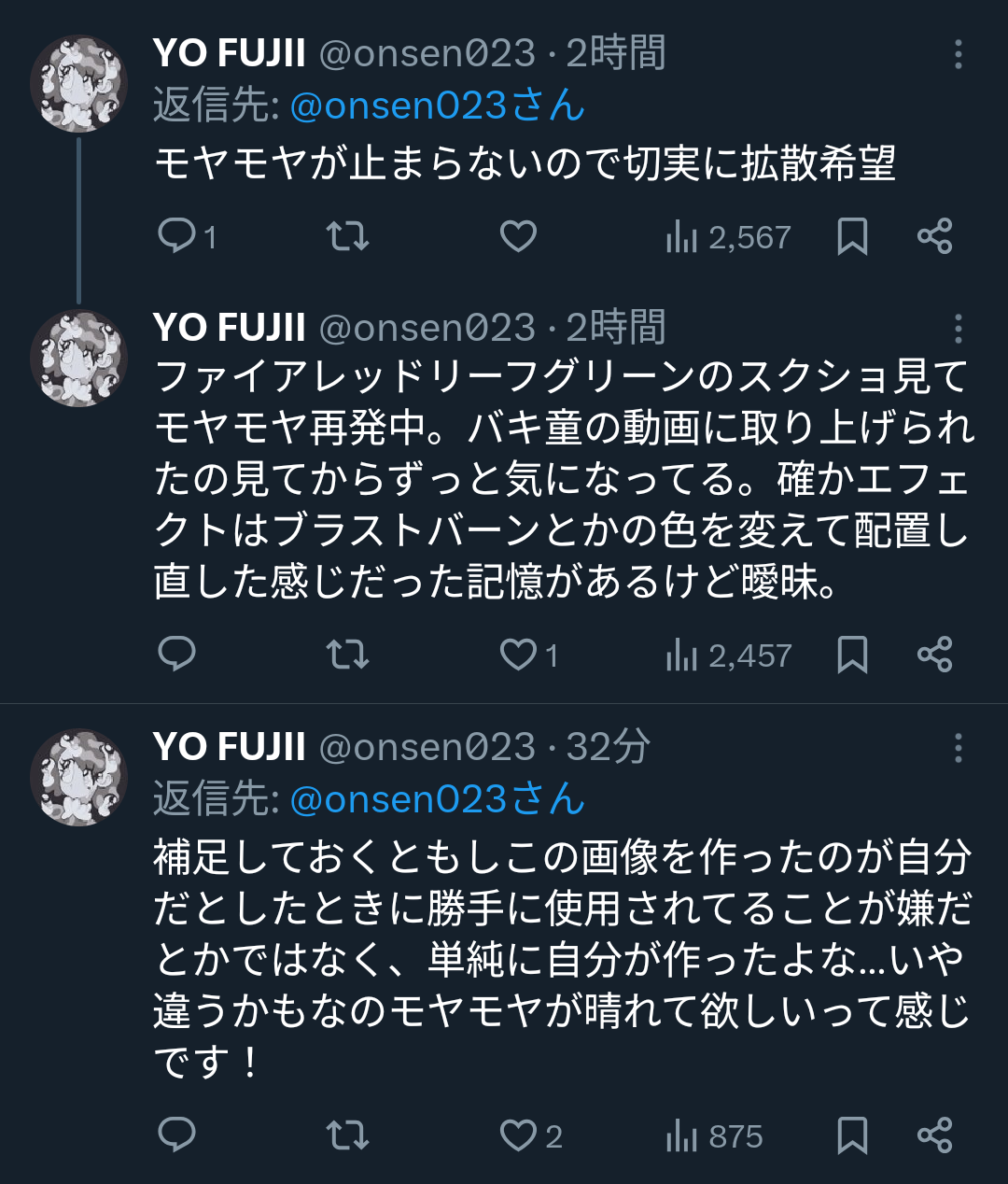This screenshot has width=1008, height=1184.
Task: Open overflow menu on the ファイアレッドリーフグリーン tweet
Action: 958,329
